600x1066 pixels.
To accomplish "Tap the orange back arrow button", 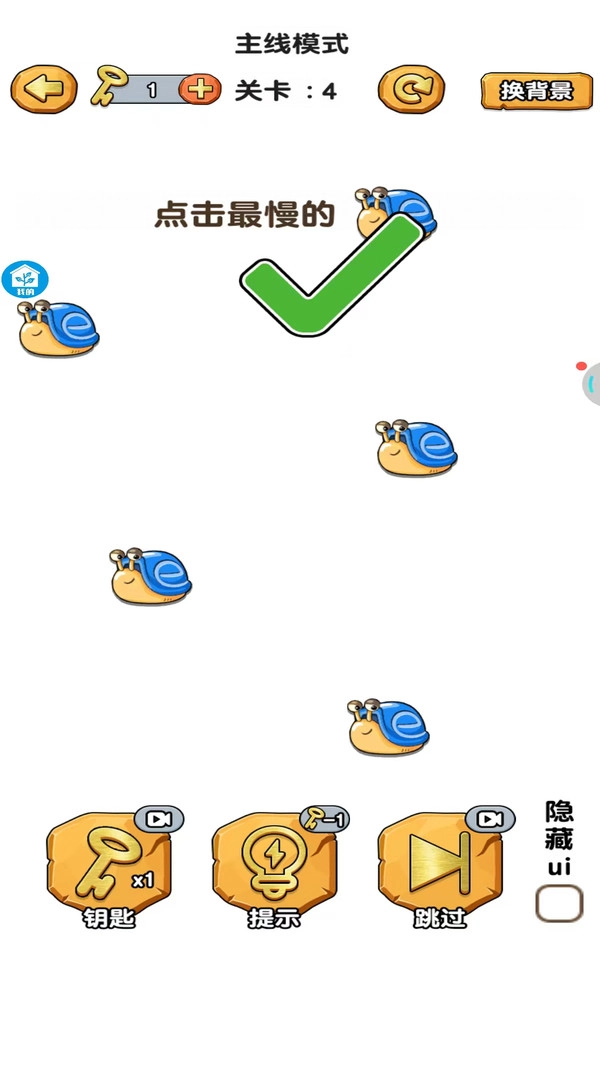I will point(43,90).
